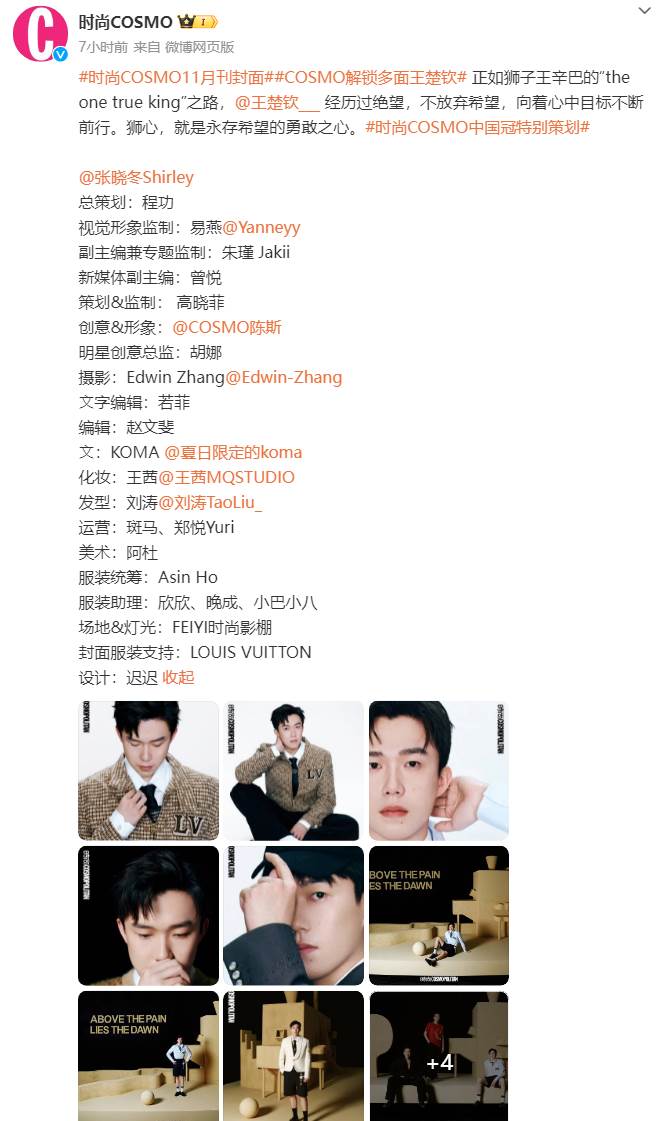The image size is (661, 1121).
Task: Visit the @Yanneyy mention
Action: pos(261,227)
